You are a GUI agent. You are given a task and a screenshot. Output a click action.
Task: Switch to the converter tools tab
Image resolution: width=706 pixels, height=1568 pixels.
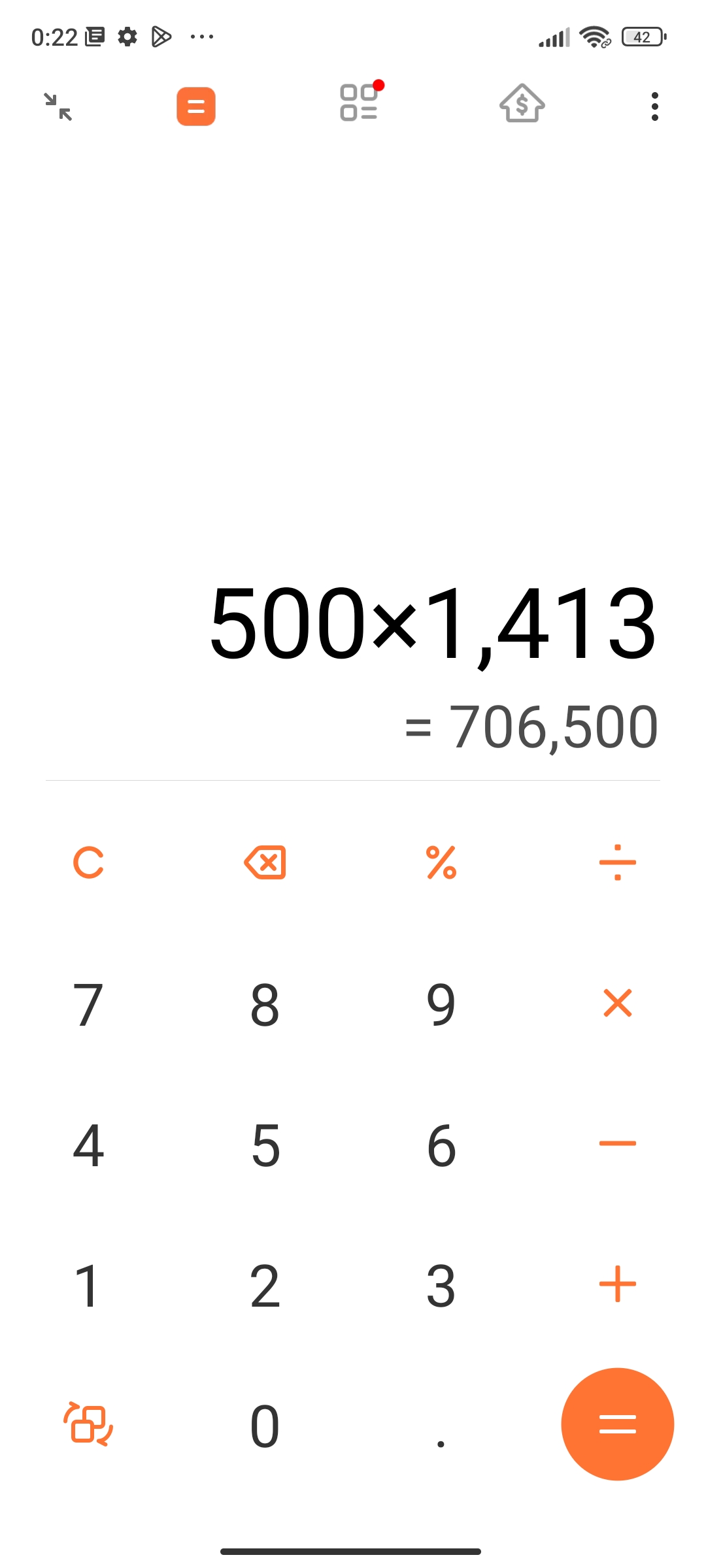[x=359, y=104]
